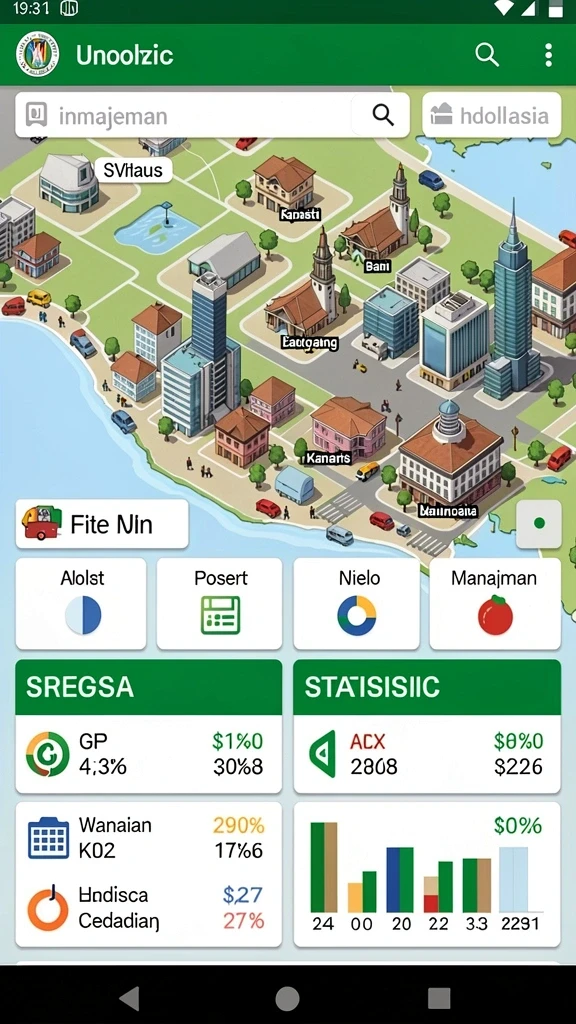Tap the system home button
The width and height of the screenshot is (576, 1024).
pos(287,998)
